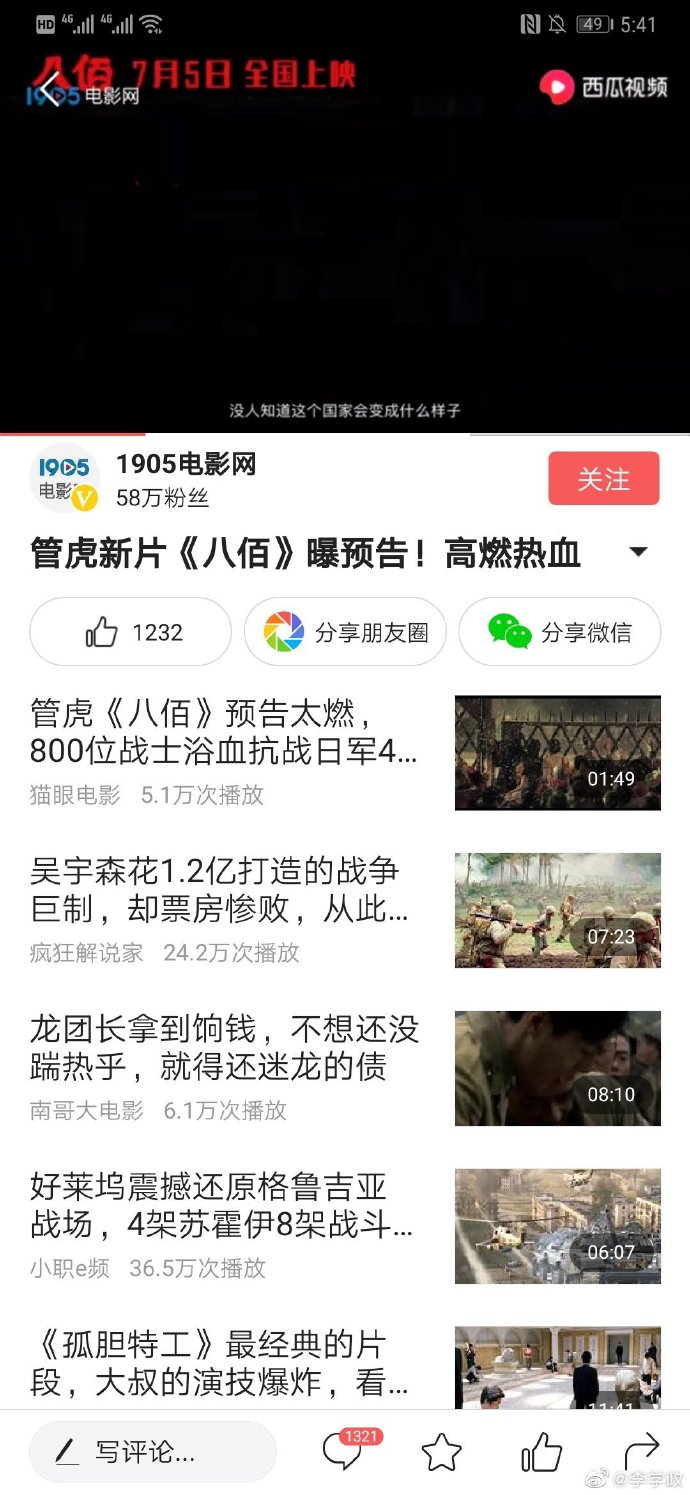Screen dimensions: 690x1495
Task: Like the video showing 1232 likes
Action: (x=131, y=632)
